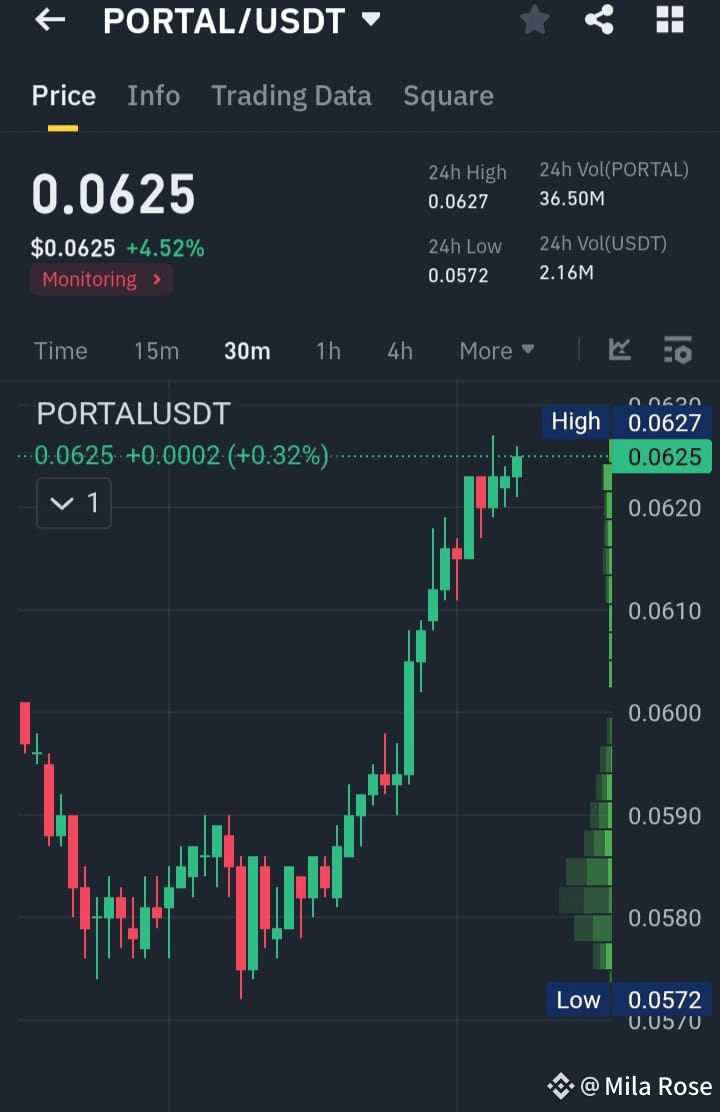
Task: Tap the High price marker on chart
Action: coord(575,421)
